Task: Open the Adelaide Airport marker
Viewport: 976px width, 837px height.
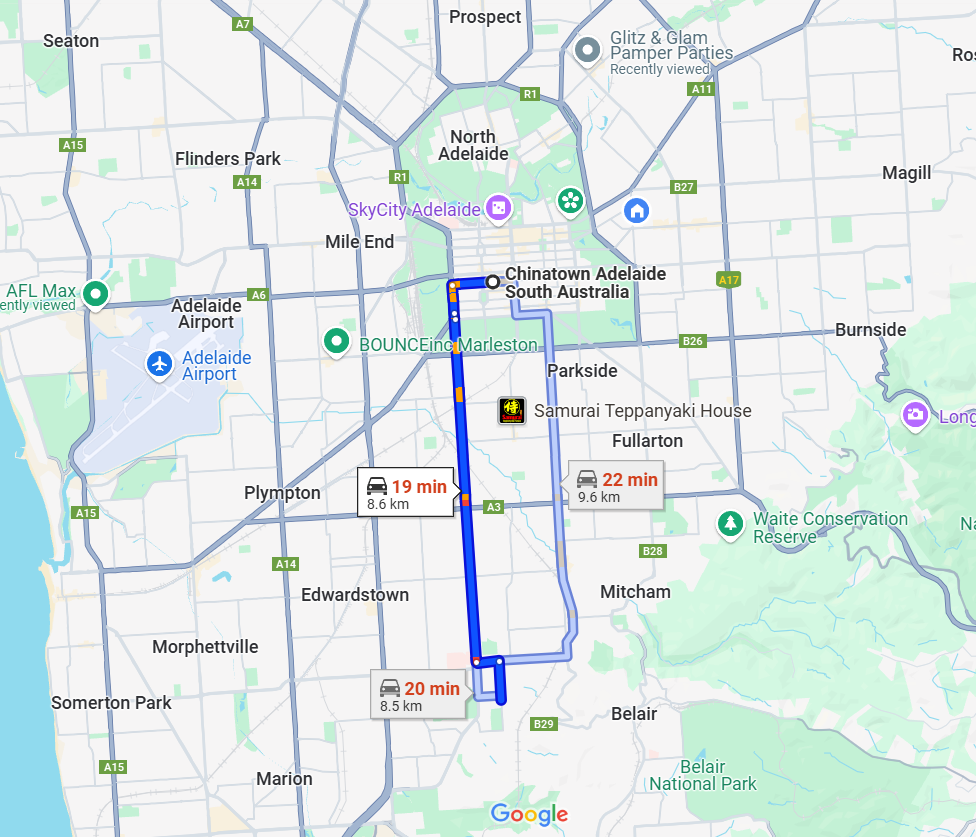Action: click(160, 365)
